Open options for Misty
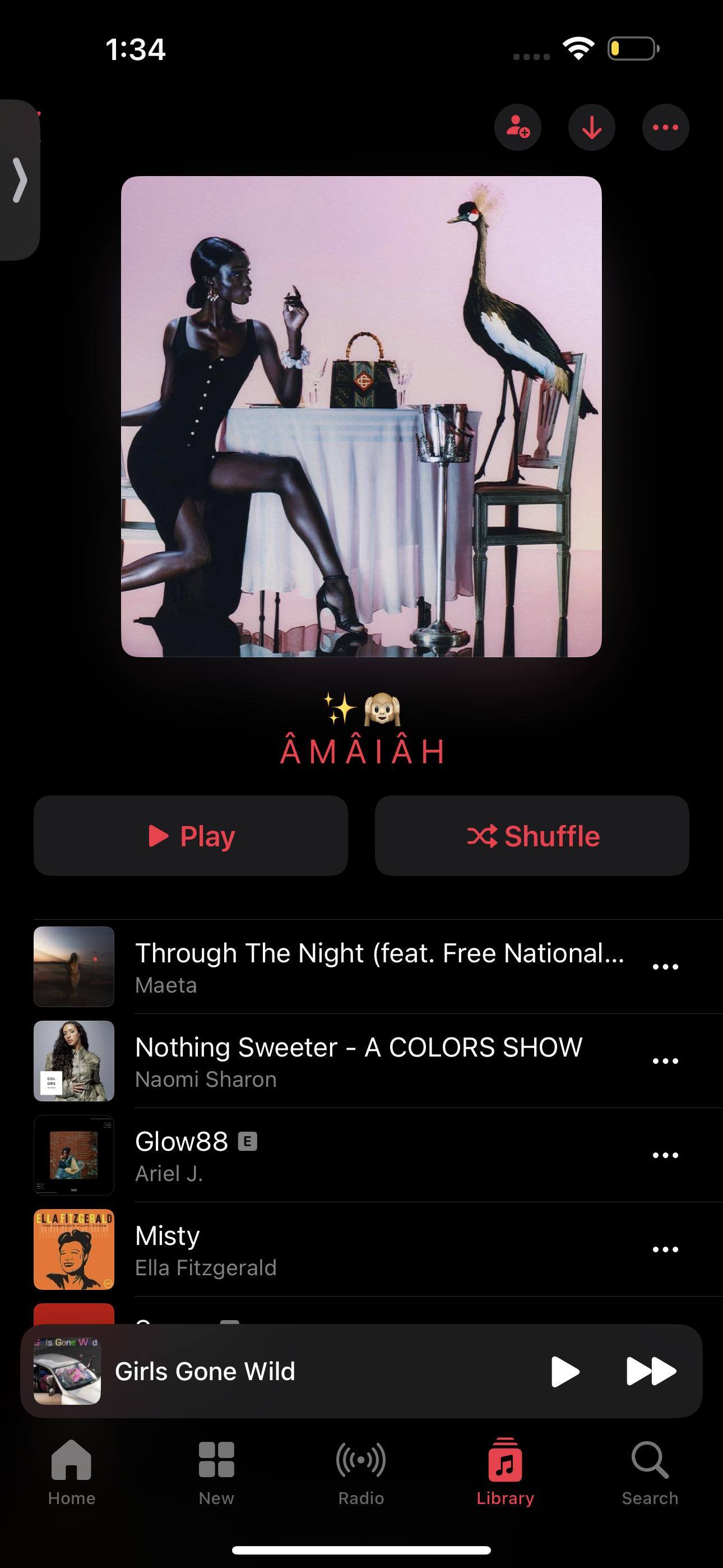This screenshot has width=723, height=1568. coord(665,1249)
